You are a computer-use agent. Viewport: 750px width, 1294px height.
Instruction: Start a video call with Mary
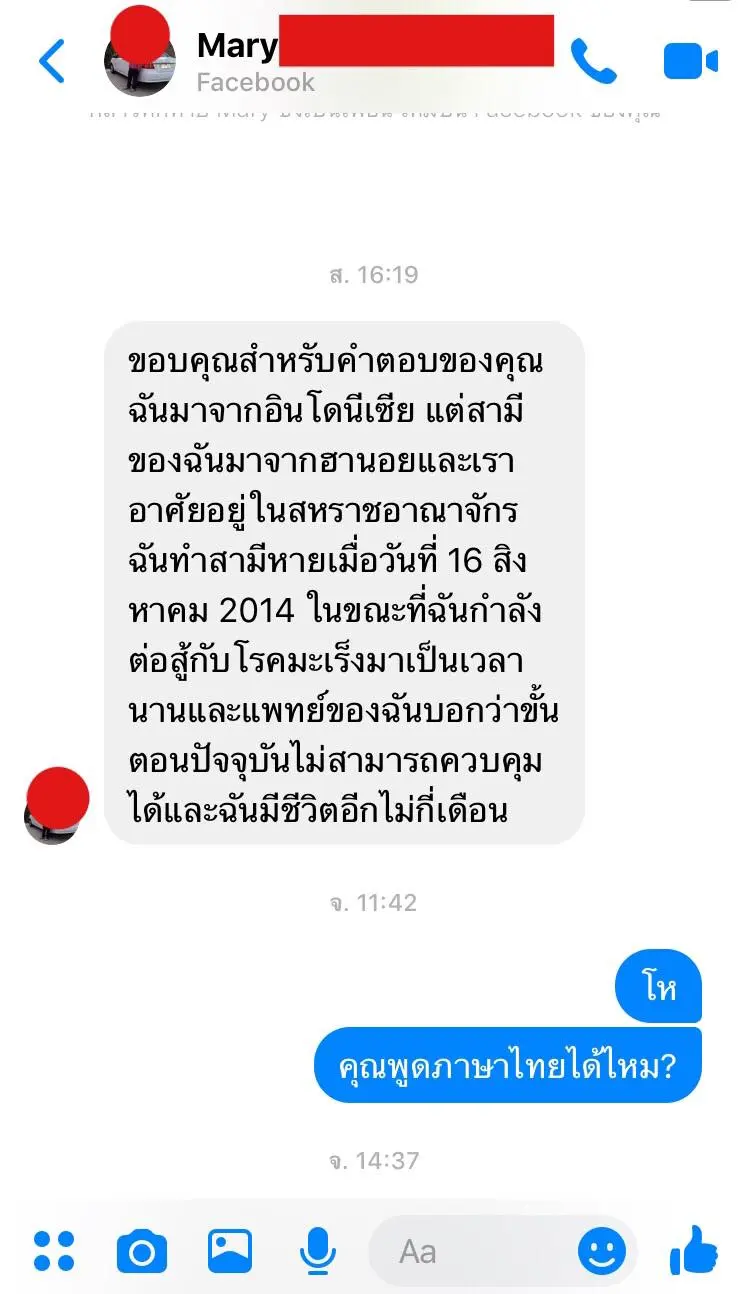(690, 62)
